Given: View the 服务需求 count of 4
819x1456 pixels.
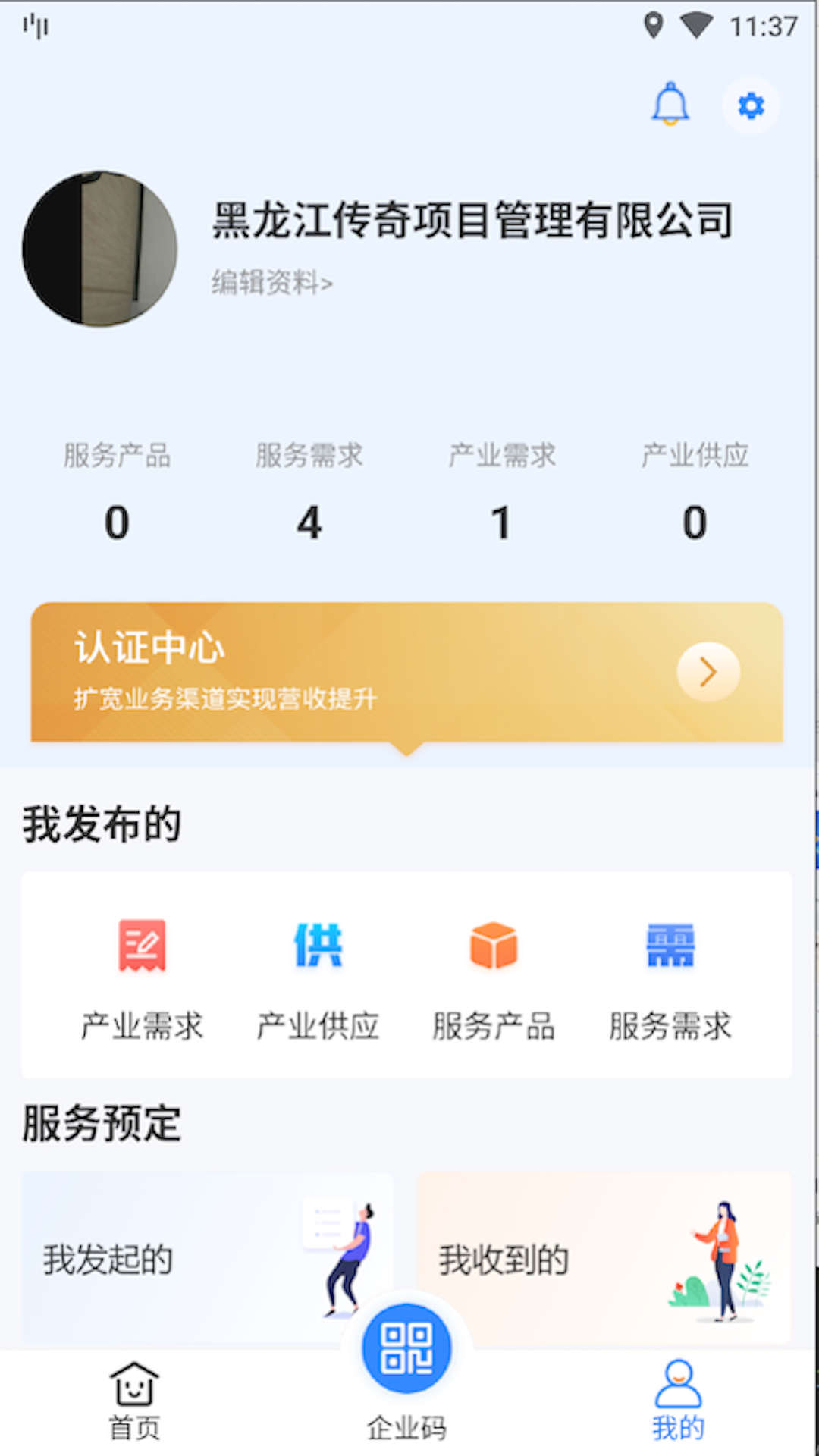Looking at the screenshot, I should pos(308,521).
